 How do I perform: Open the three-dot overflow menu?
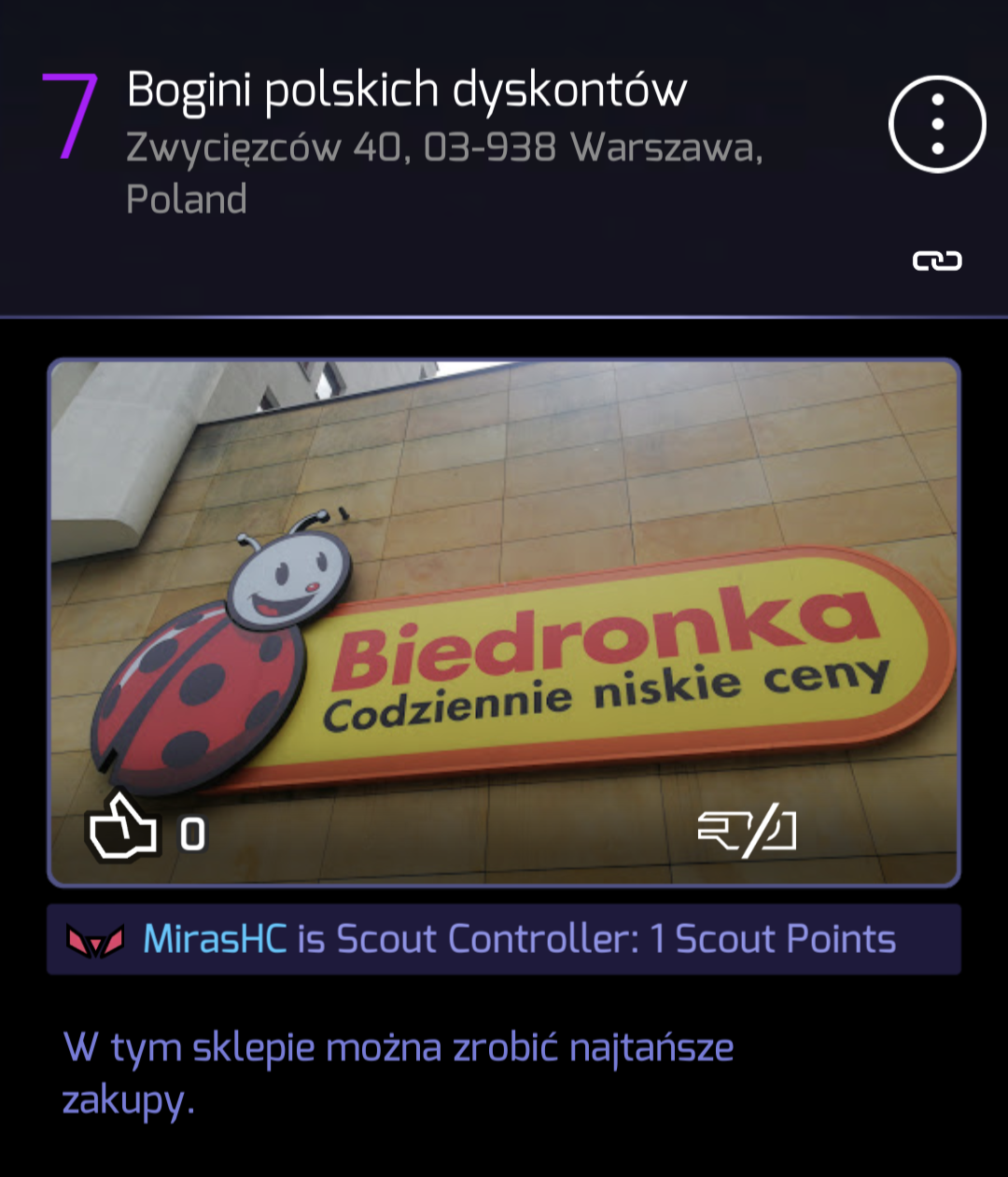click(x=937, y=124)
